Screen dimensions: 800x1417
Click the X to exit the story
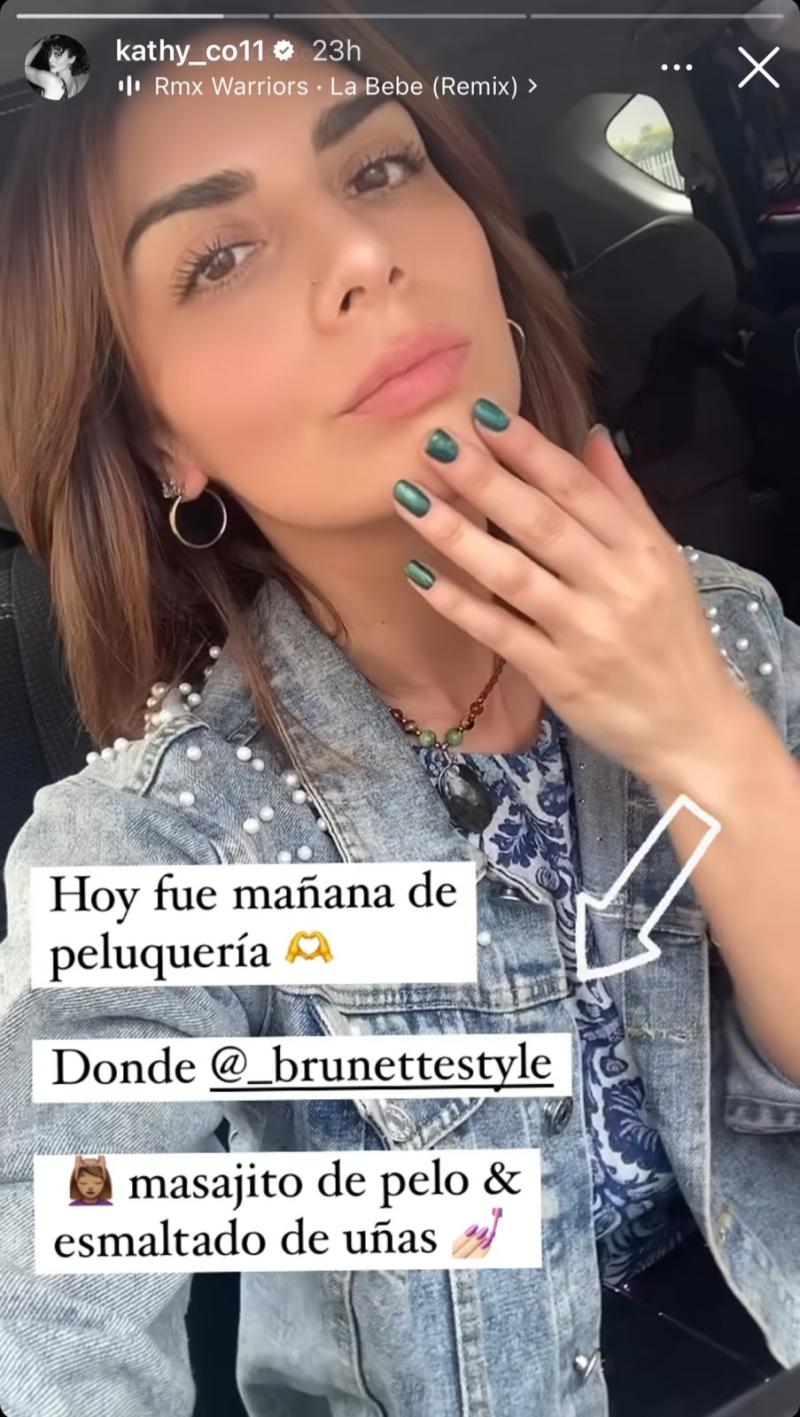pos(758,67)
